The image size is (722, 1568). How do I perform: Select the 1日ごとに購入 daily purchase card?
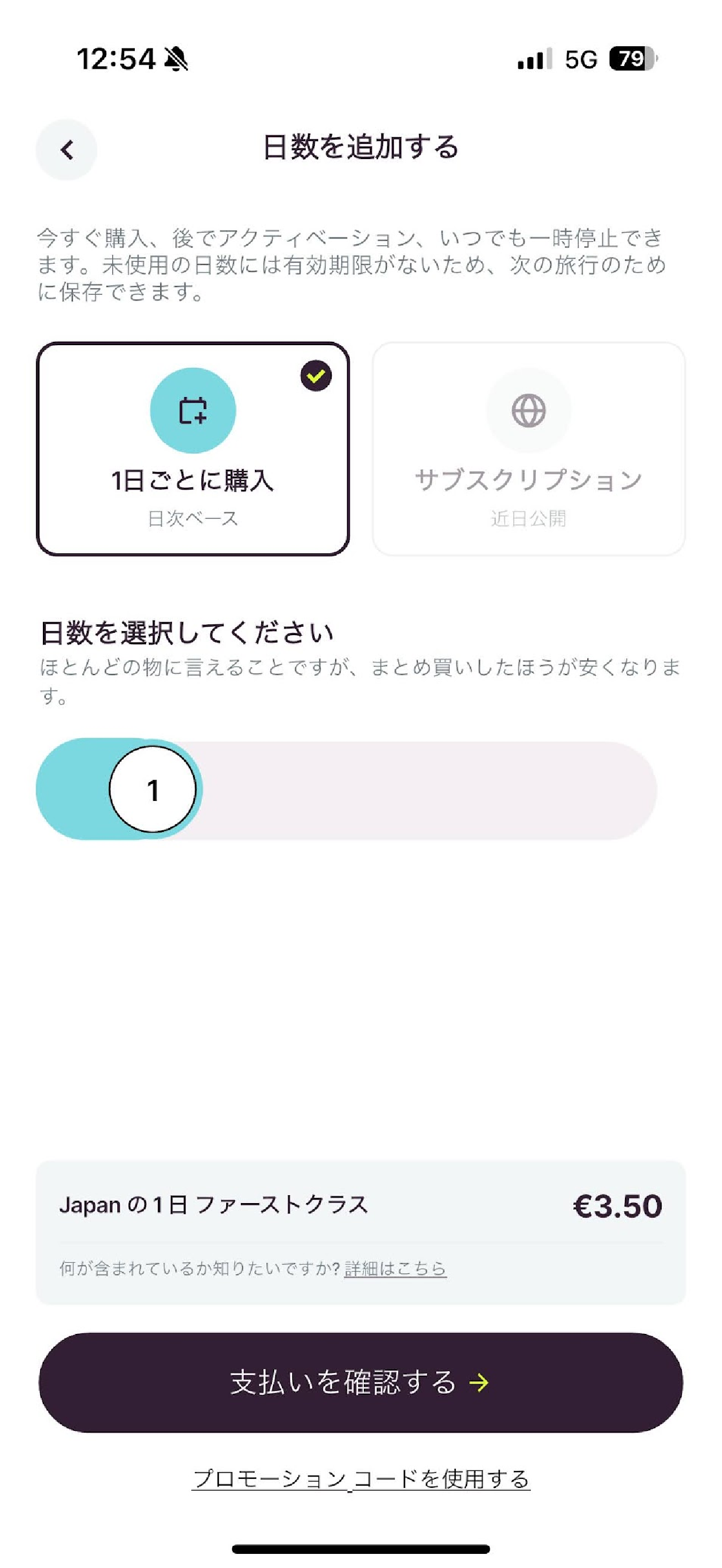pos(193,448)
